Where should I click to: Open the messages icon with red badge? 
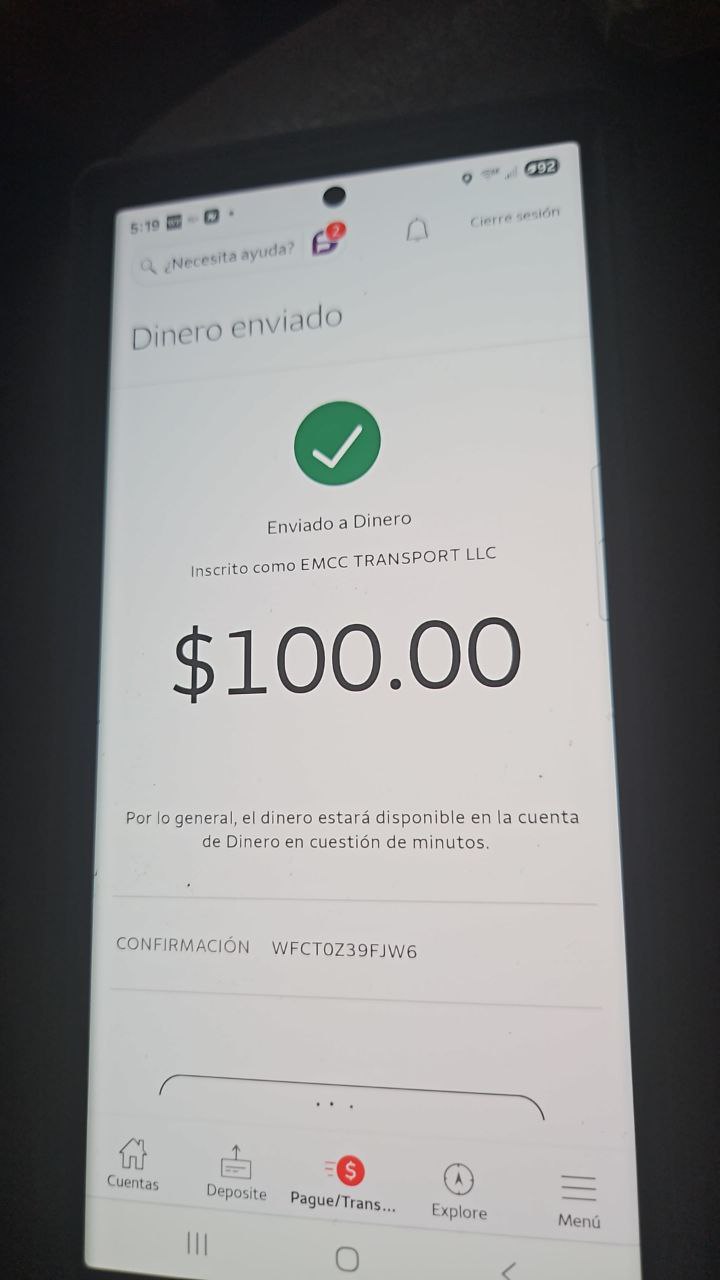[327, 241]
